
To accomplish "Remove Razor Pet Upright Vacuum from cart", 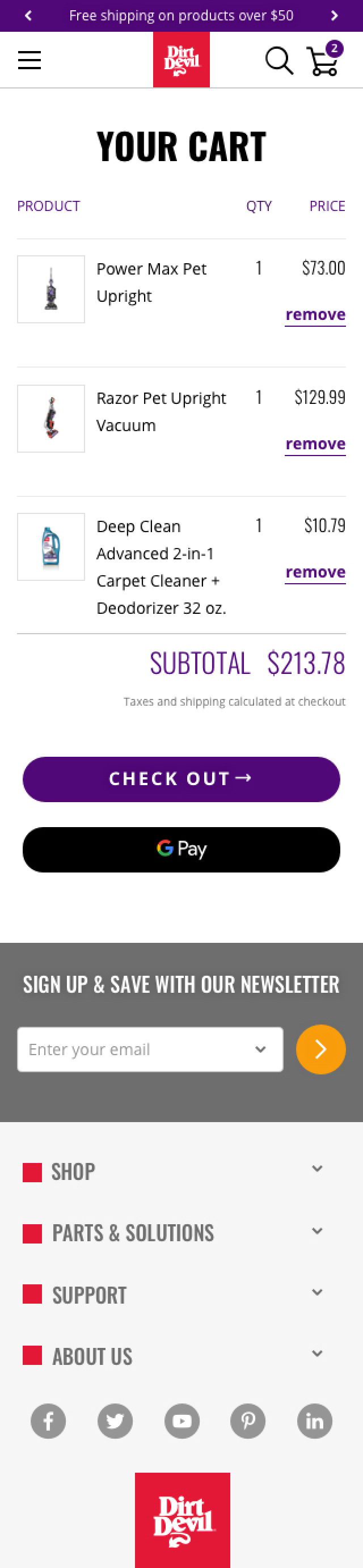I will pyautogui.click(x=315, y=444).
